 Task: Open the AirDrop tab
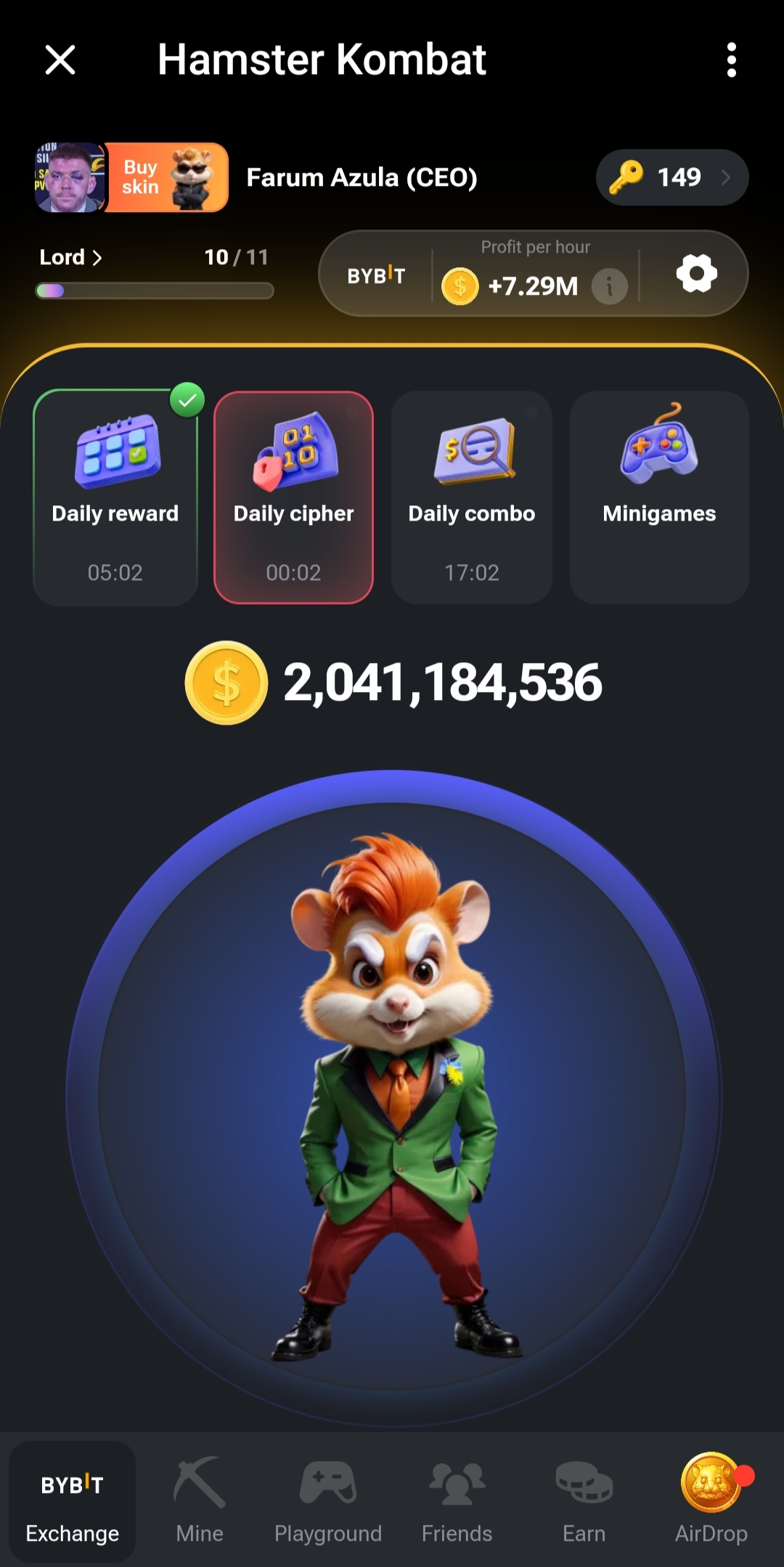click(x=711, y=1503)
